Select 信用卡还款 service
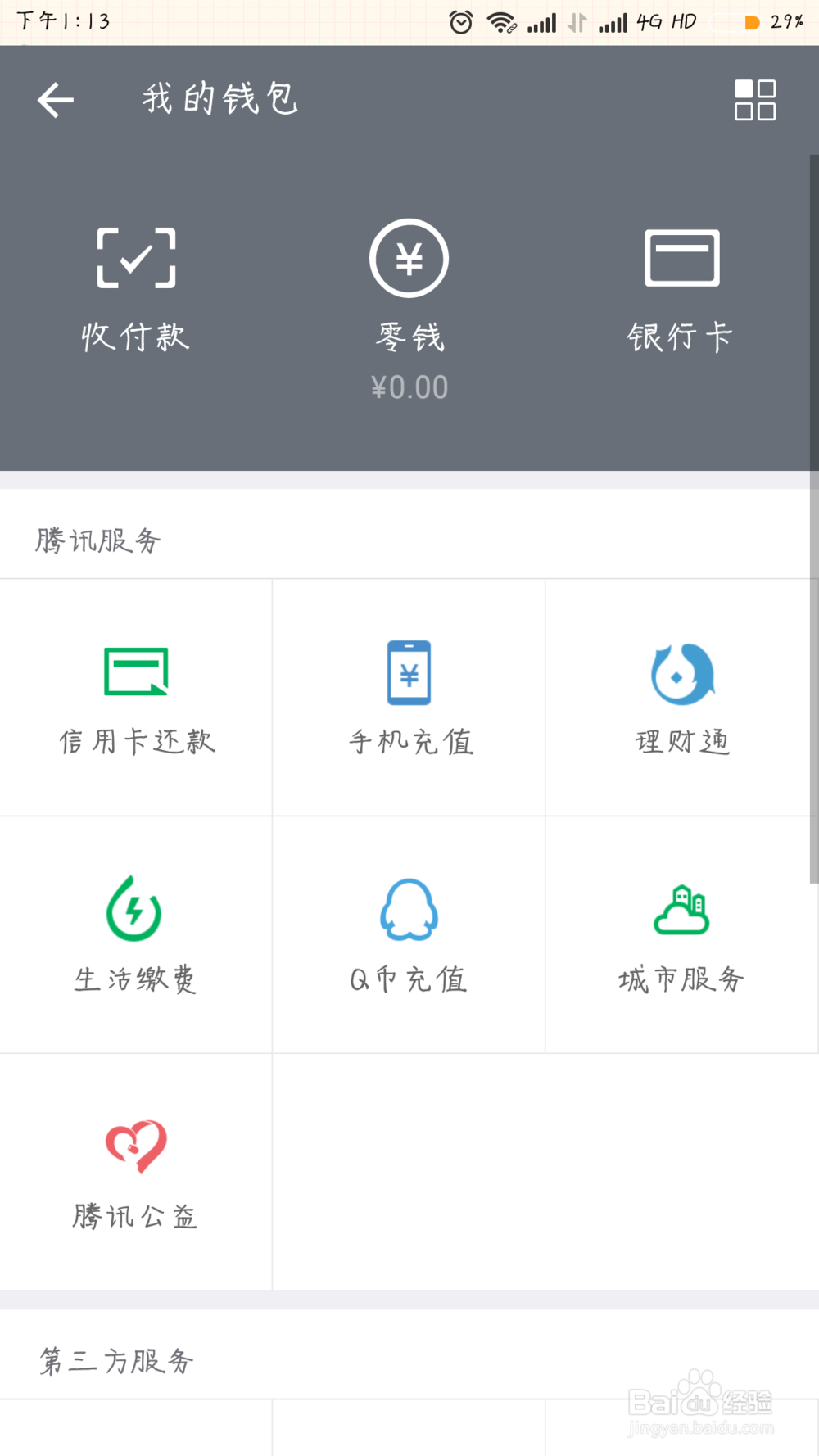 pyautogui.click(x=136, y=698)
